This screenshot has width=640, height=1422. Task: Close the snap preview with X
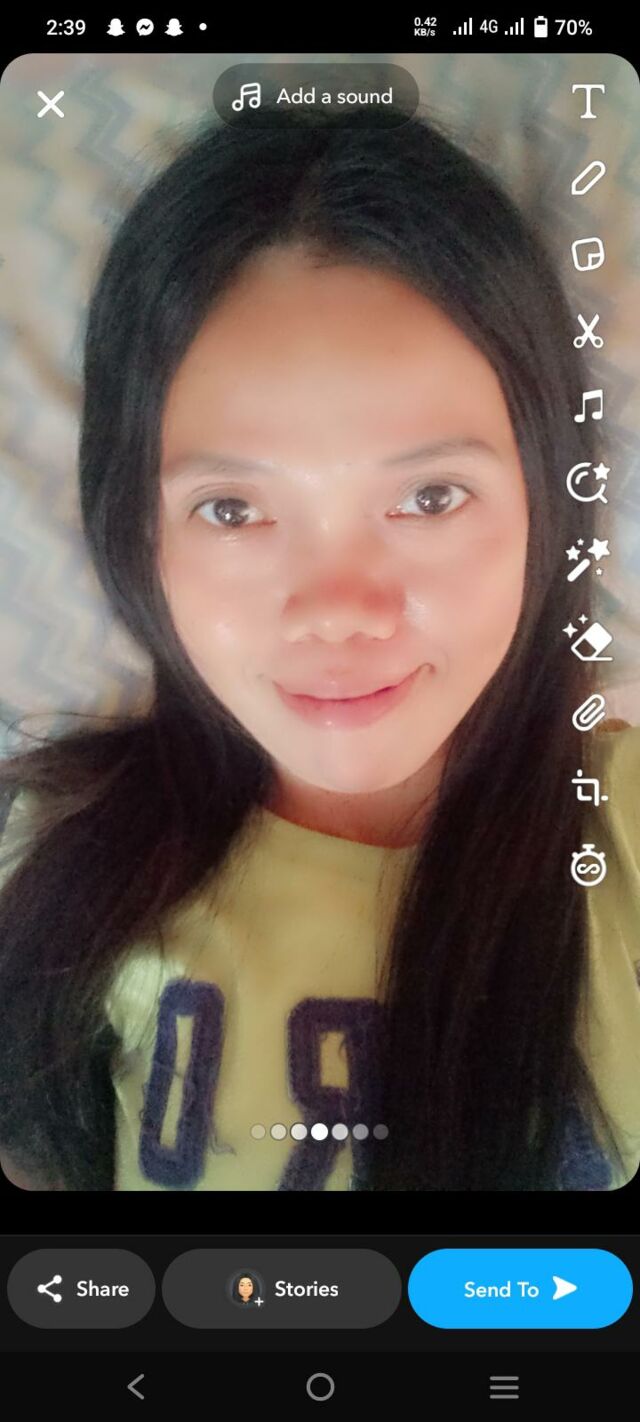[x=51, y=104]
